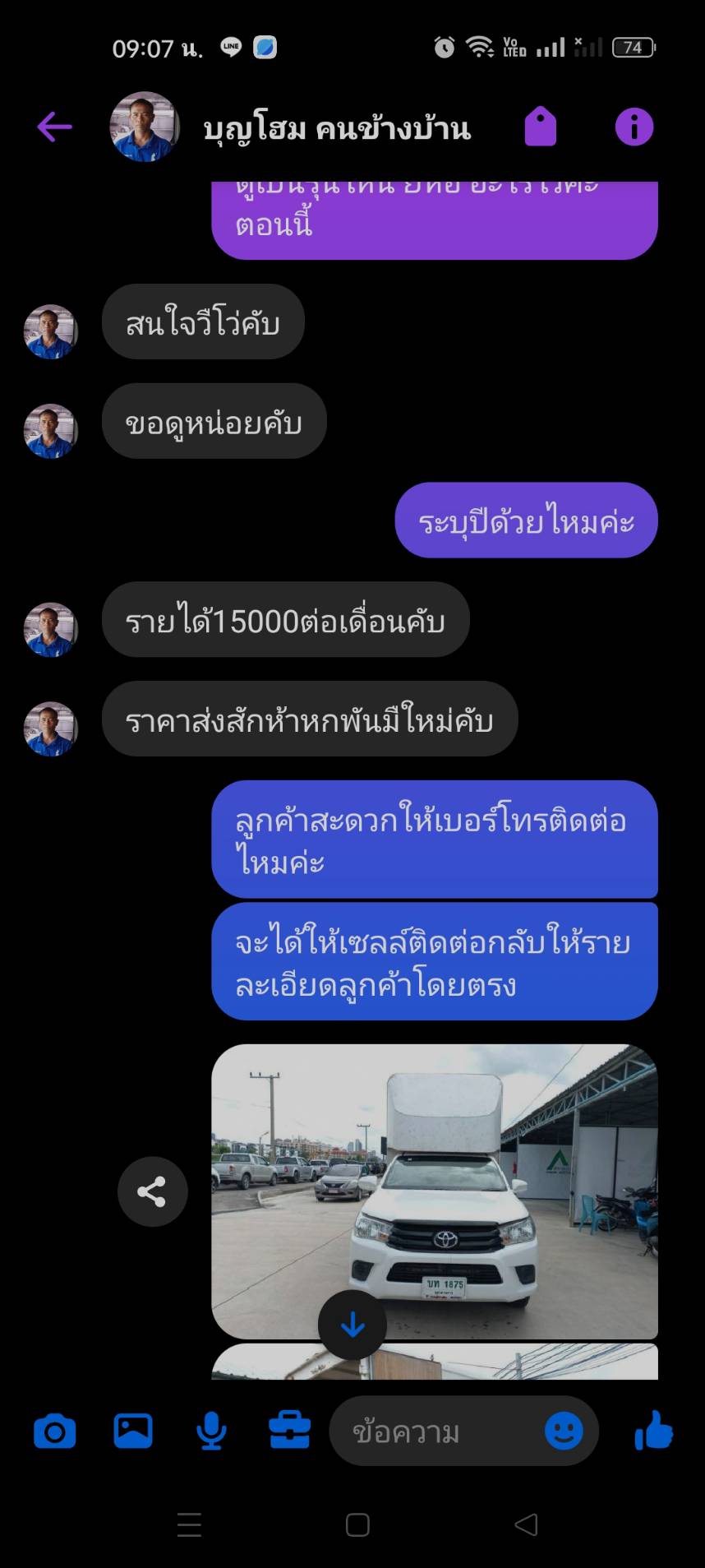Open recent apps from navigation bar

pyautogui.click(x=189, y=1525)
